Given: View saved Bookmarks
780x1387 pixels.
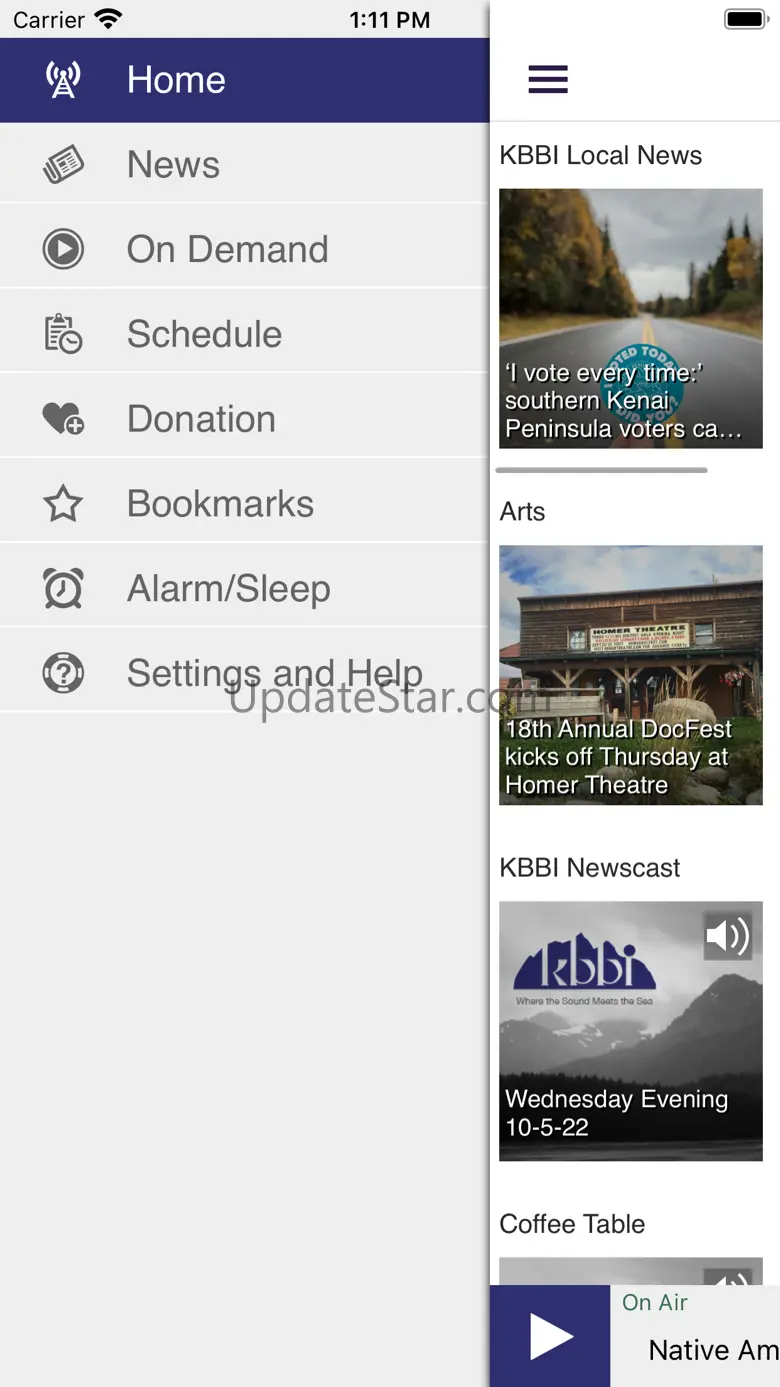Looking at the screenshot, I should tap(244, 504).
